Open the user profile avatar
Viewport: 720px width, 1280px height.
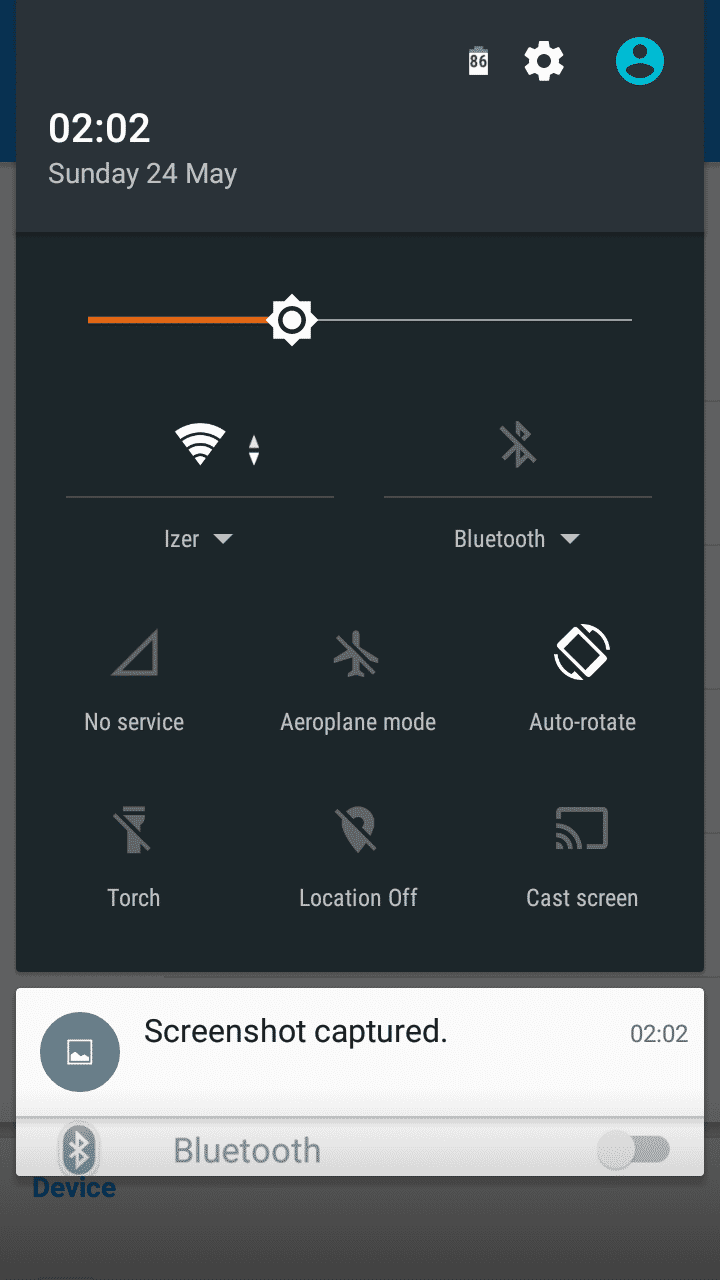pos(640,61)
